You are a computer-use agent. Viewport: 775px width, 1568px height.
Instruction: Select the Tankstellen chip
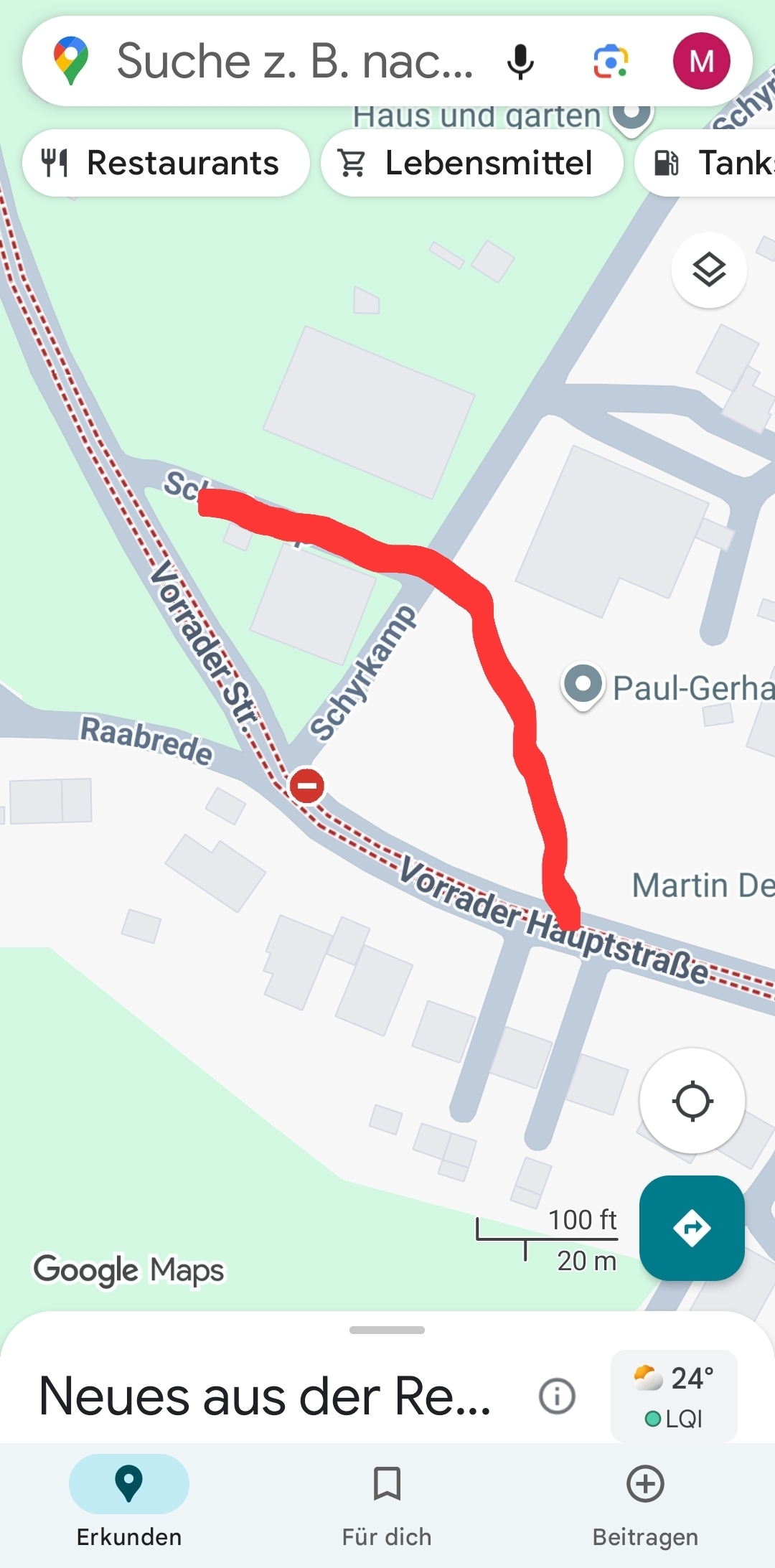point(705,163)
